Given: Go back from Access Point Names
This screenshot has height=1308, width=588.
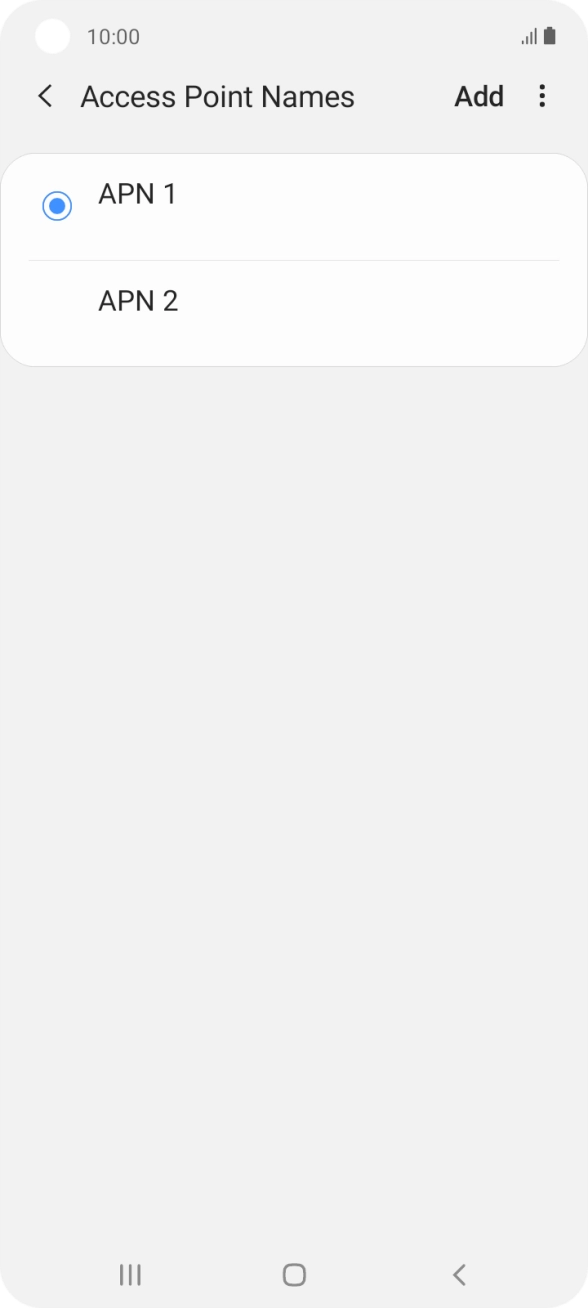Looking at the screenshot, I should point(45,96).
